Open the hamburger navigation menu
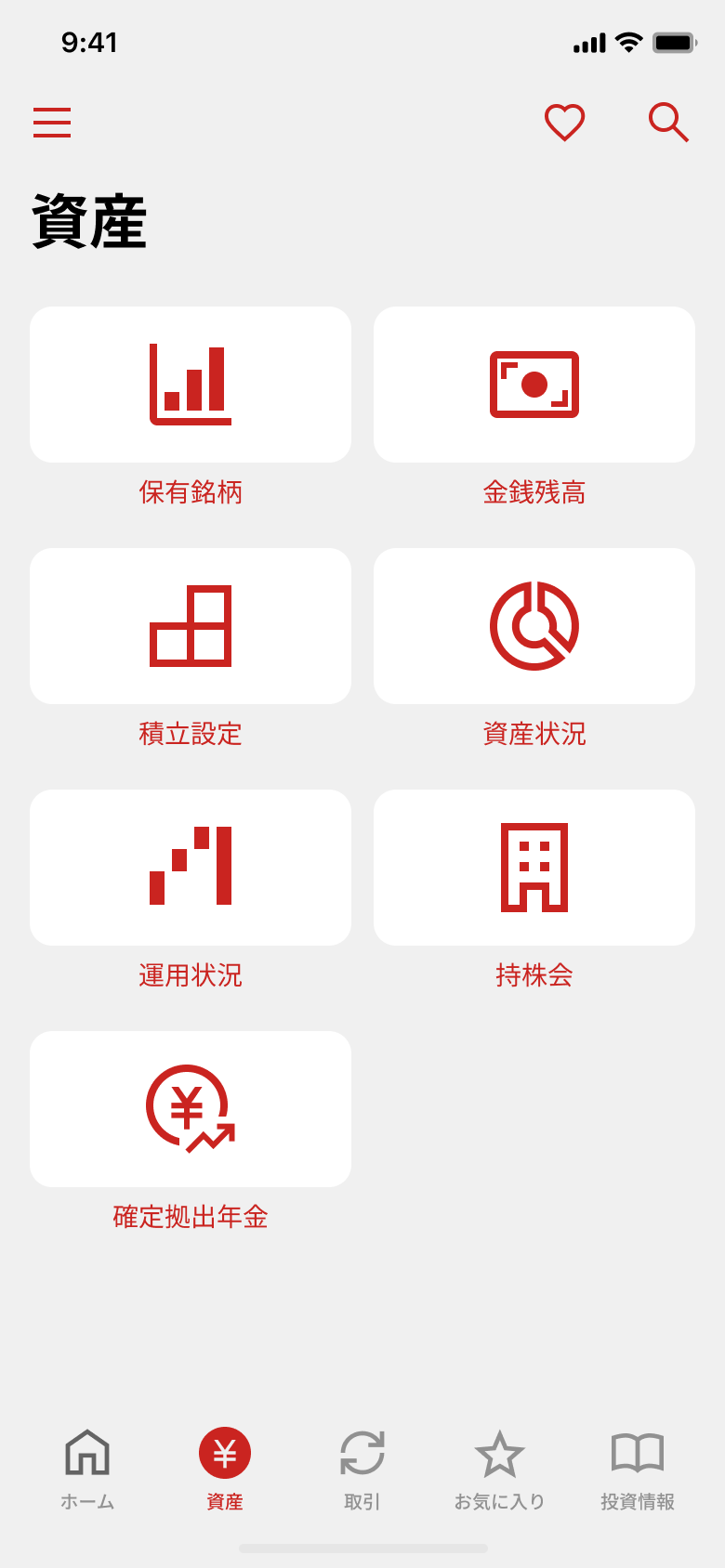Image resolution: width=725 pixels, height=1568 pixels. tap(52, 122)
